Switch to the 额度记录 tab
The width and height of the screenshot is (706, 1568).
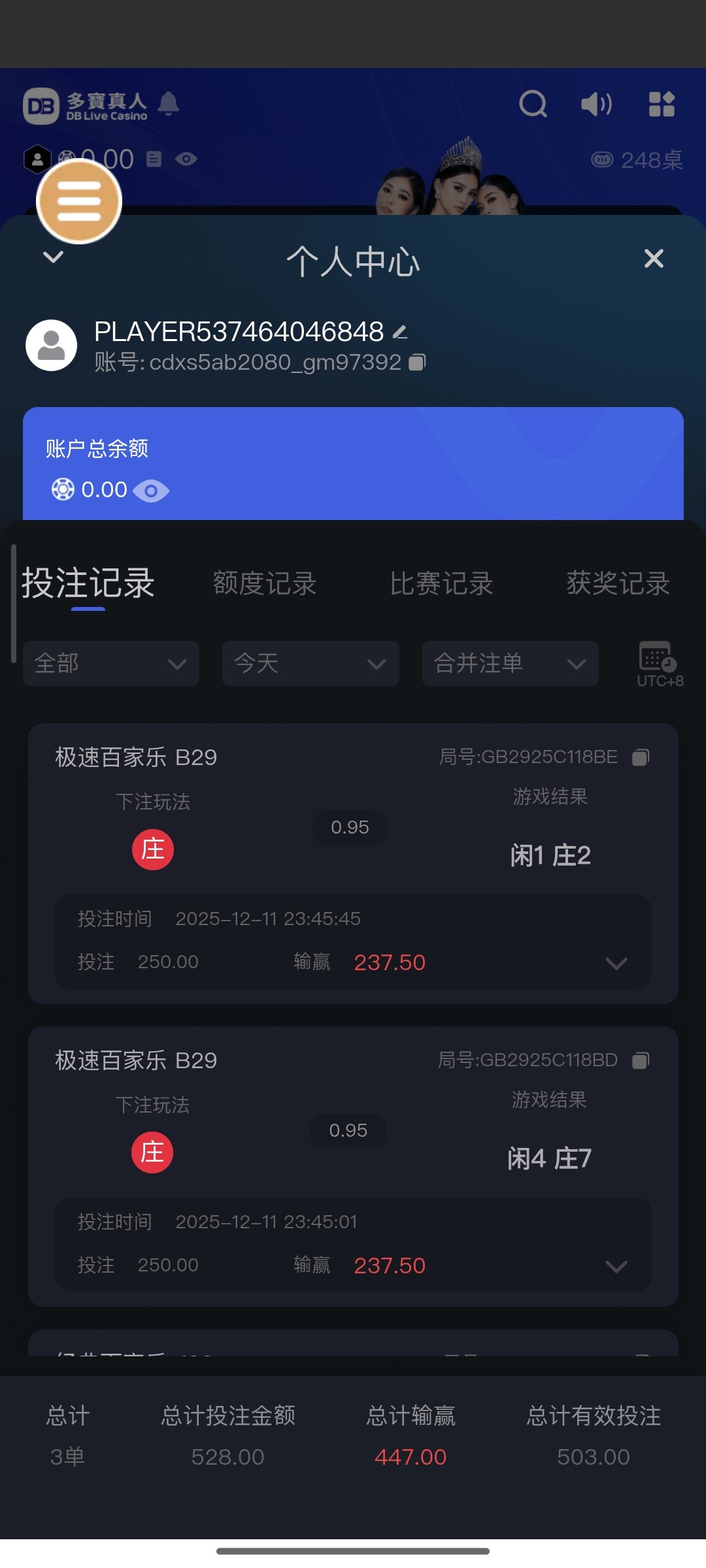click(x=264, y=583)
